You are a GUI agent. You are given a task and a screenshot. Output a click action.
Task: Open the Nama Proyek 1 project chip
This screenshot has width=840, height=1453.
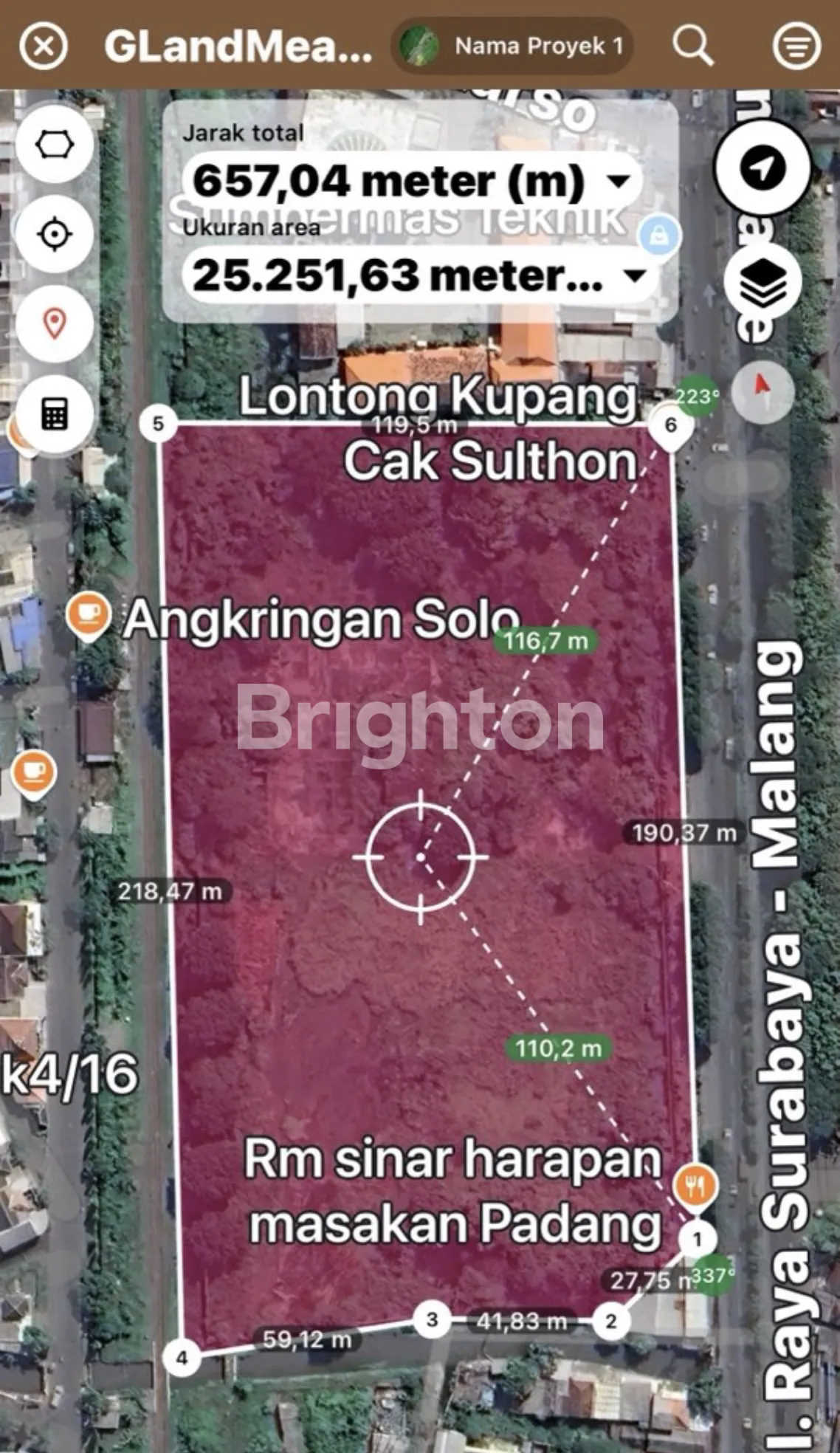point(512,46)
